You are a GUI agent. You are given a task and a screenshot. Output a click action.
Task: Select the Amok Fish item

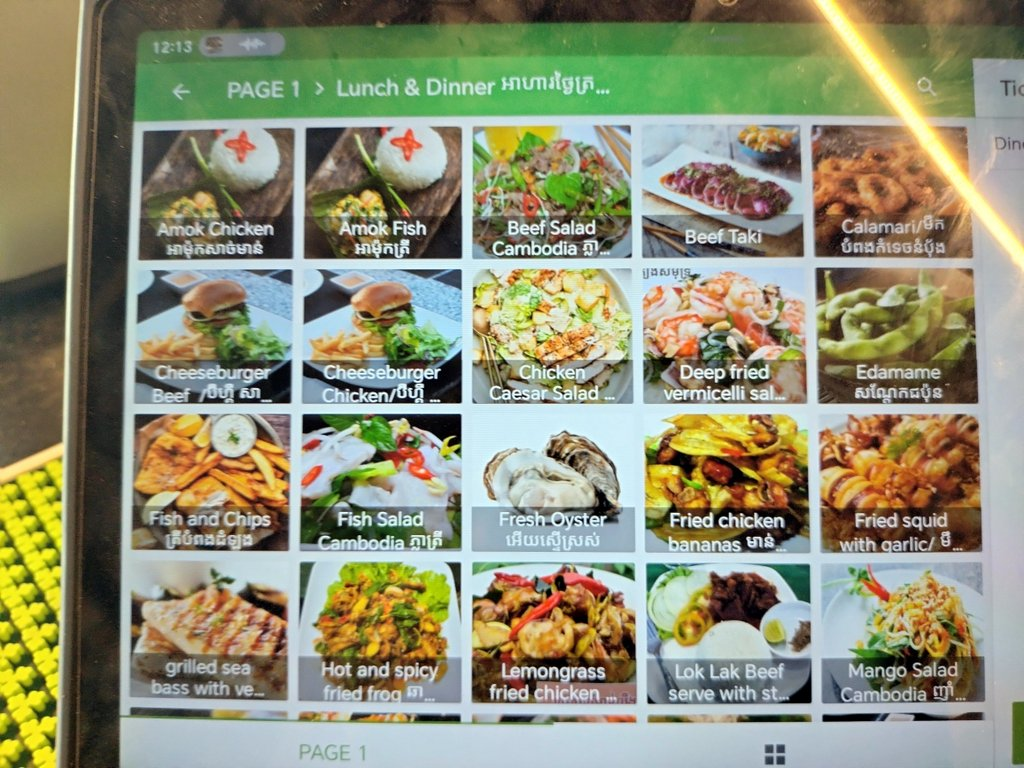pyautogui.click(x=383, y=192)
